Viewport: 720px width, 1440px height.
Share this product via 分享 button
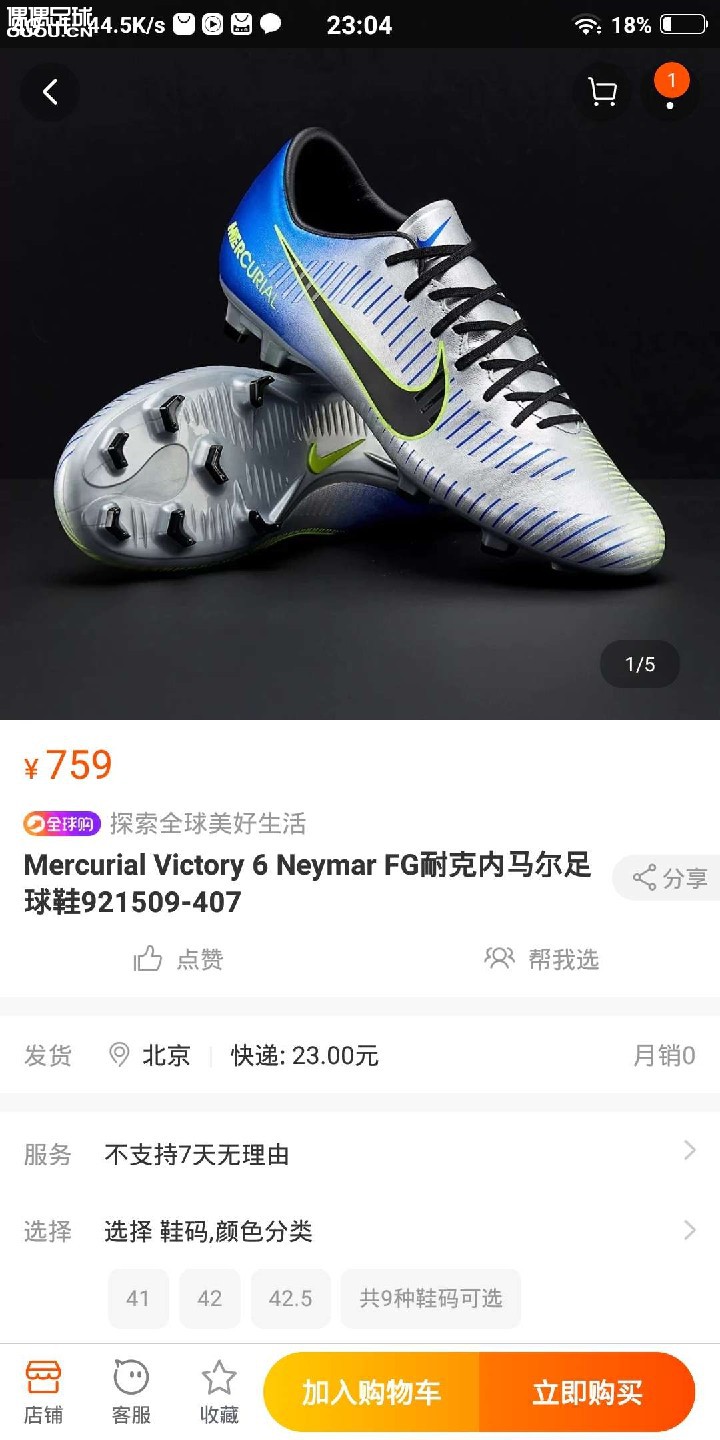click(x=670, y=878)
